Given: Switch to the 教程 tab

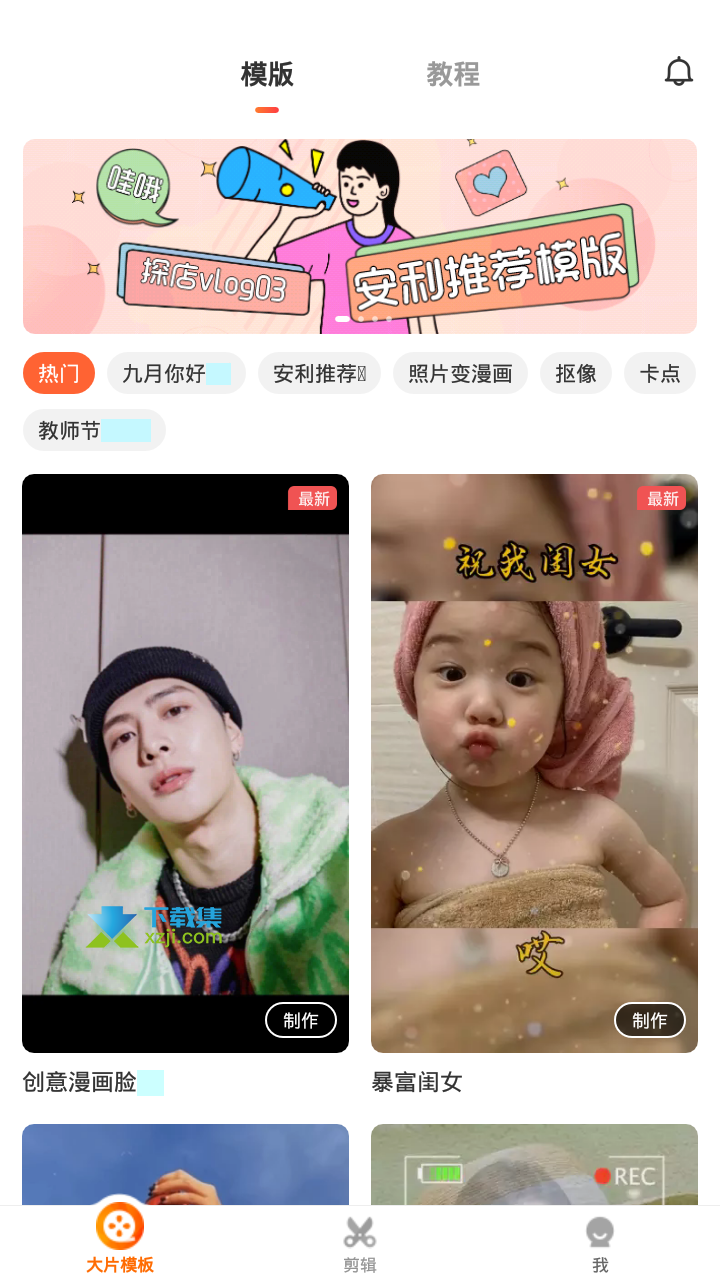Looking at the screenshot, I should coord(453,74).
